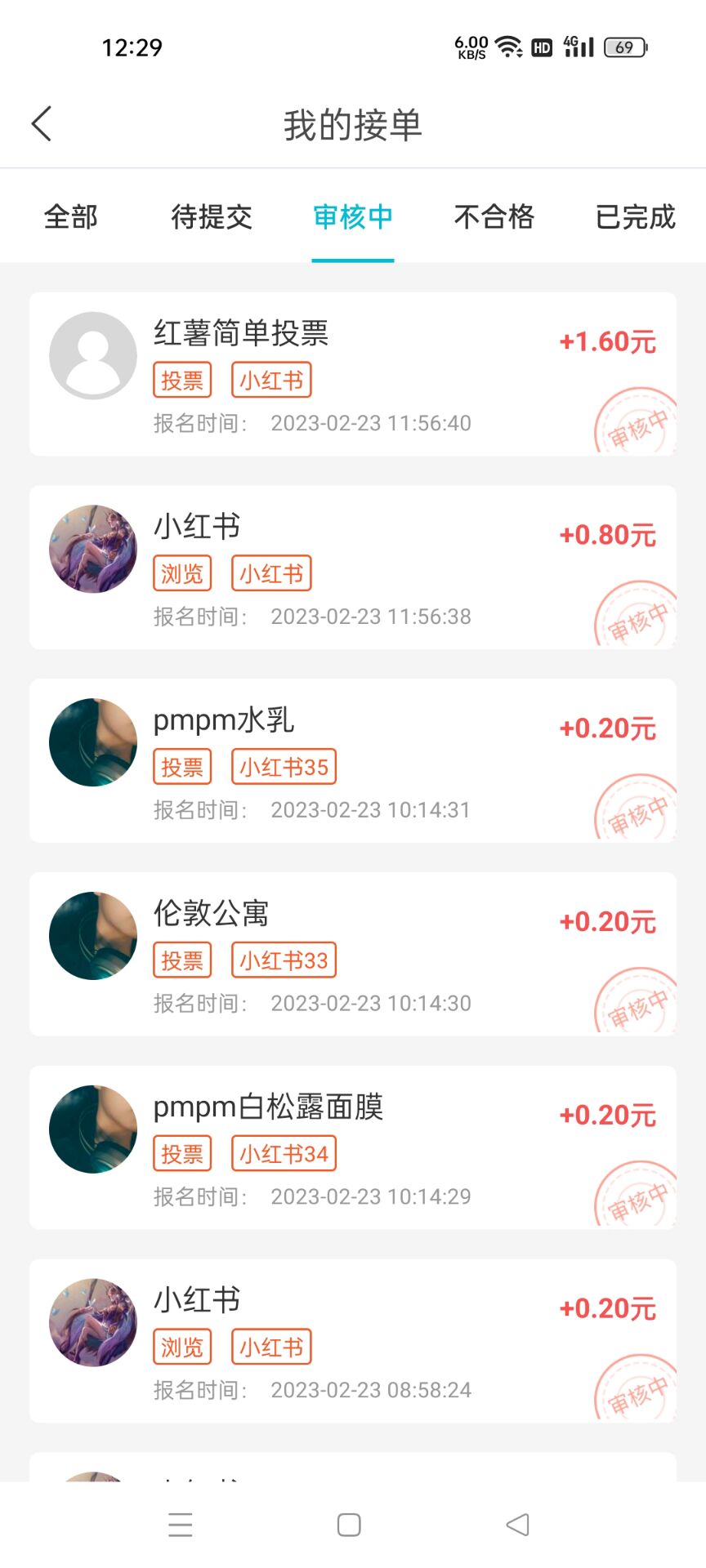Open the 红薯简单投票 order

tap(353, 374)
